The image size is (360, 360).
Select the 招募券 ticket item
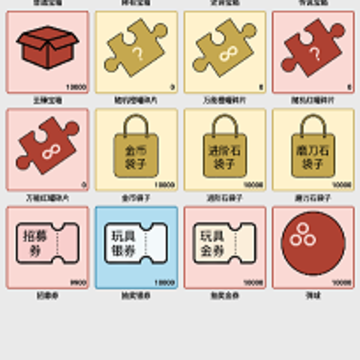(x=48, y=248)
